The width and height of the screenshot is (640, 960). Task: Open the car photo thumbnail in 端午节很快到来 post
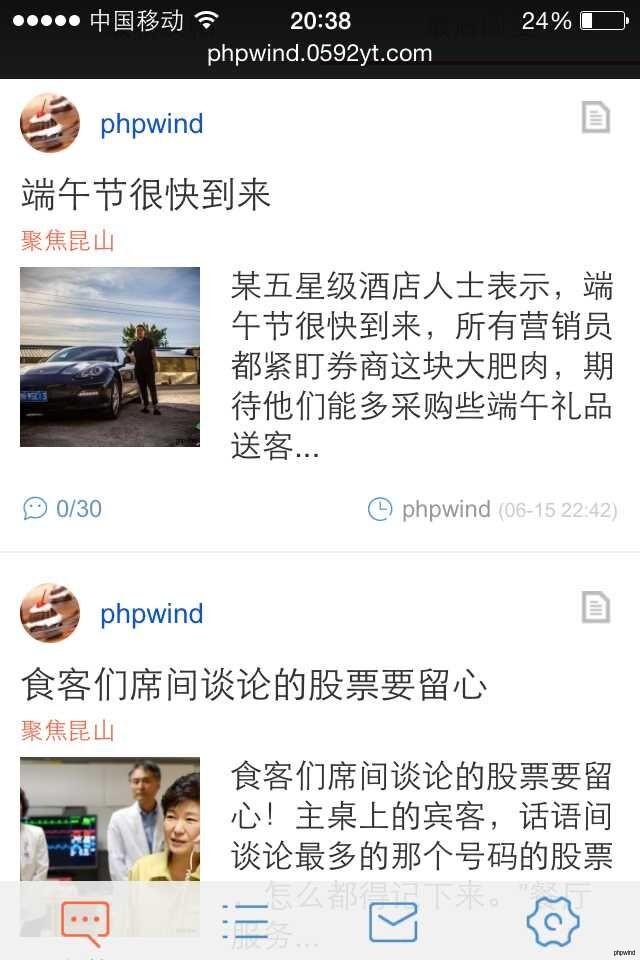110,356
